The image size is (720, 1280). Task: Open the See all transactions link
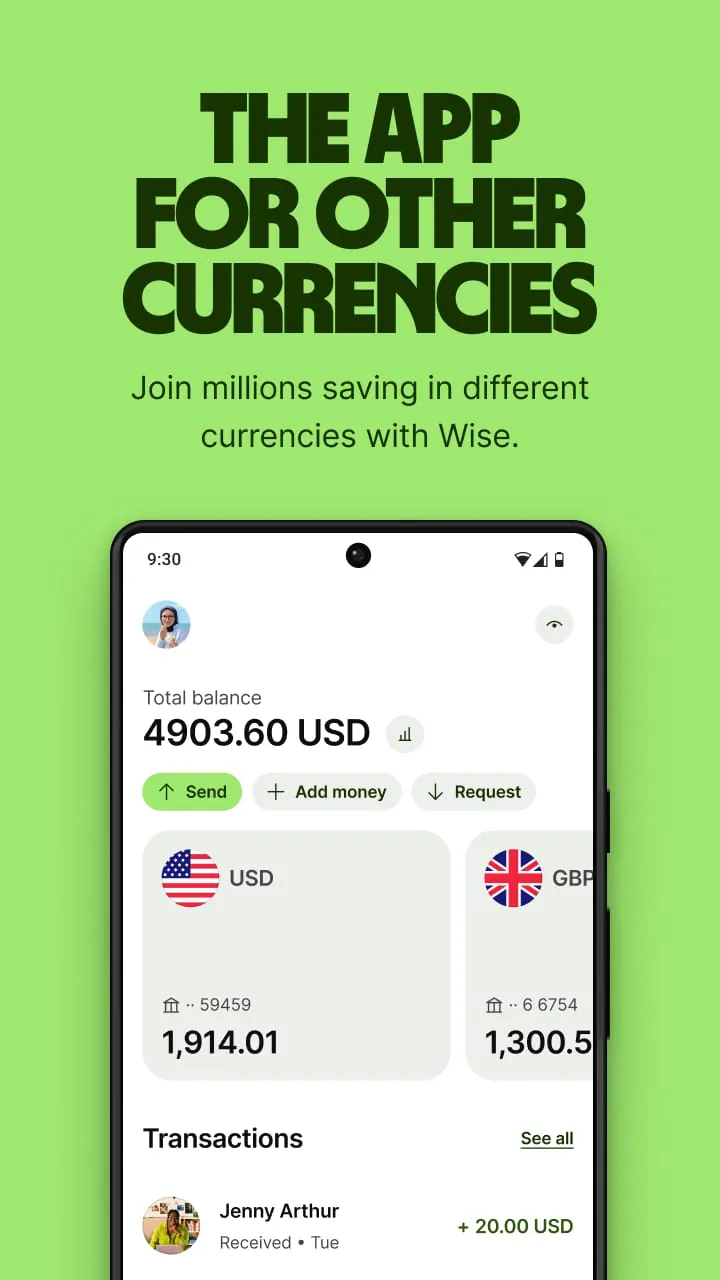(546, 1138)
